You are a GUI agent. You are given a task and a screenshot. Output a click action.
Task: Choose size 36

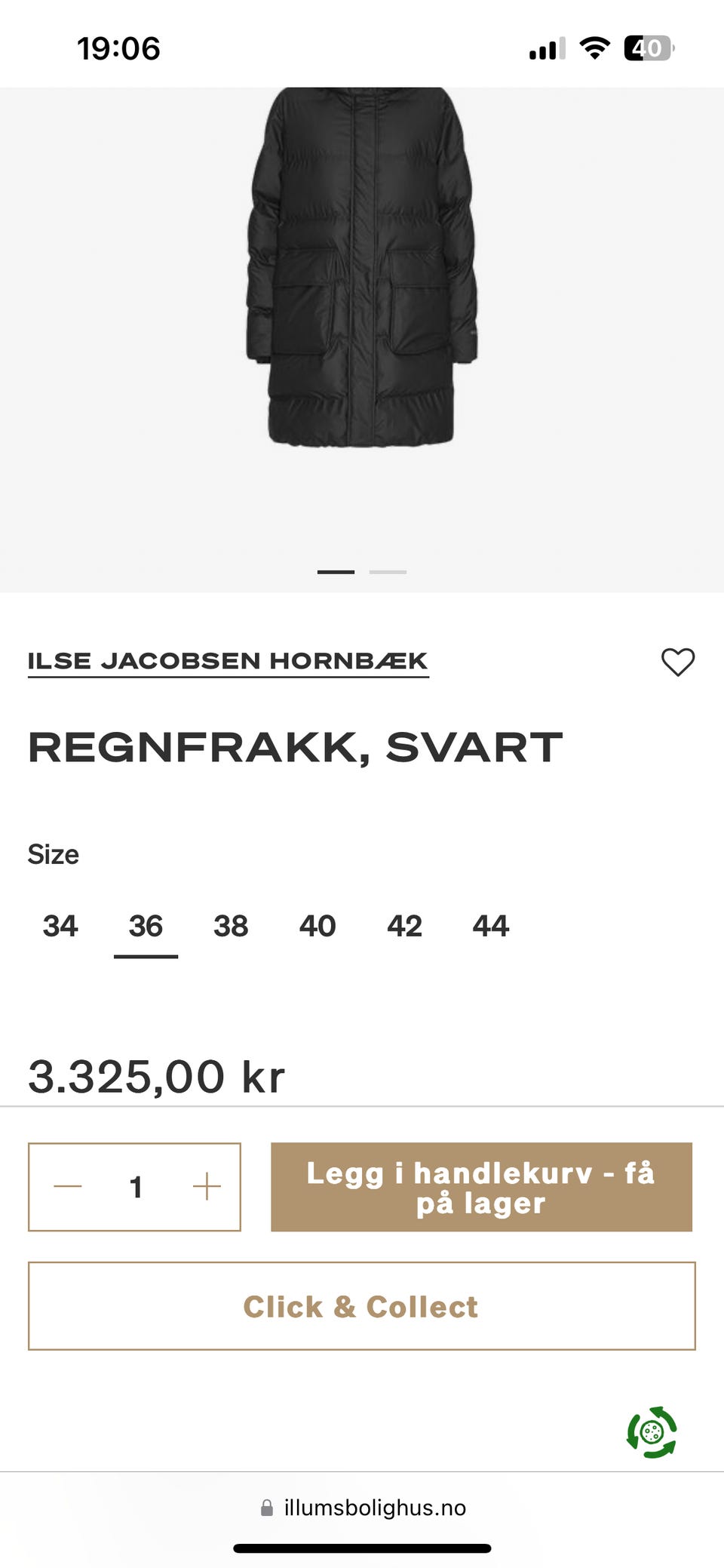tap(146, 926)
